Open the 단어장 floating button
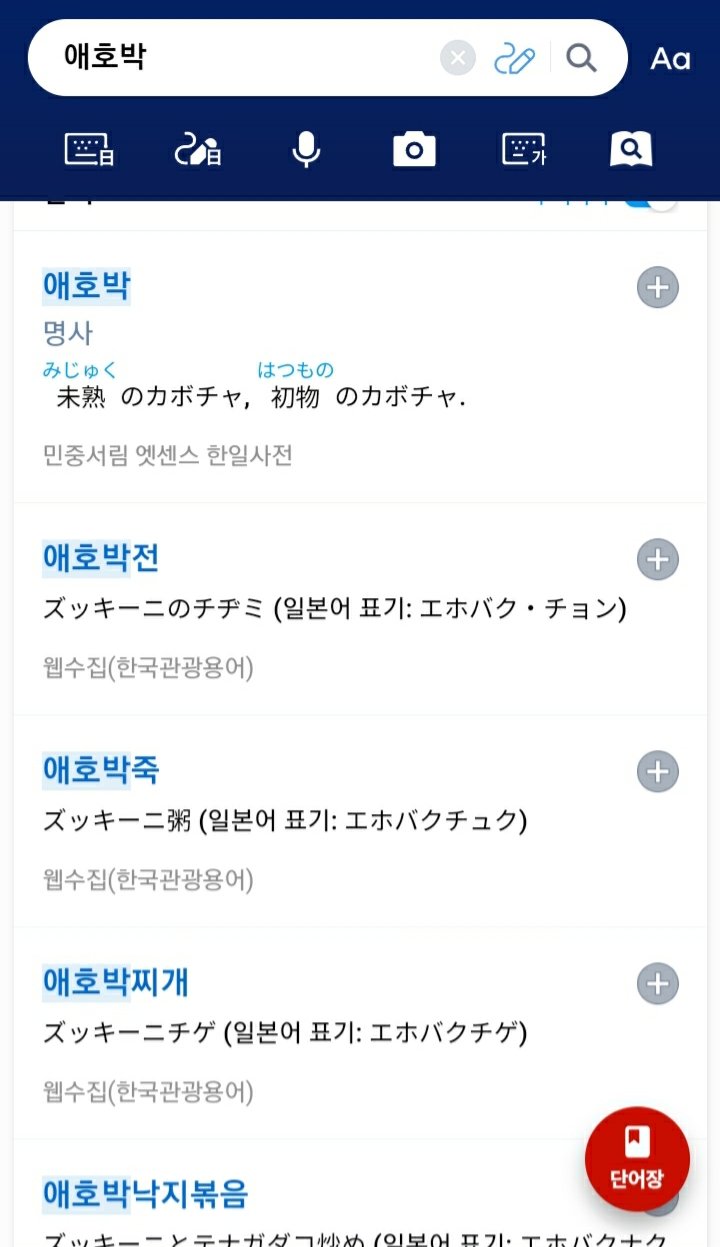The width and height of the screenshot is (720, 1247). pos(637,1158)
